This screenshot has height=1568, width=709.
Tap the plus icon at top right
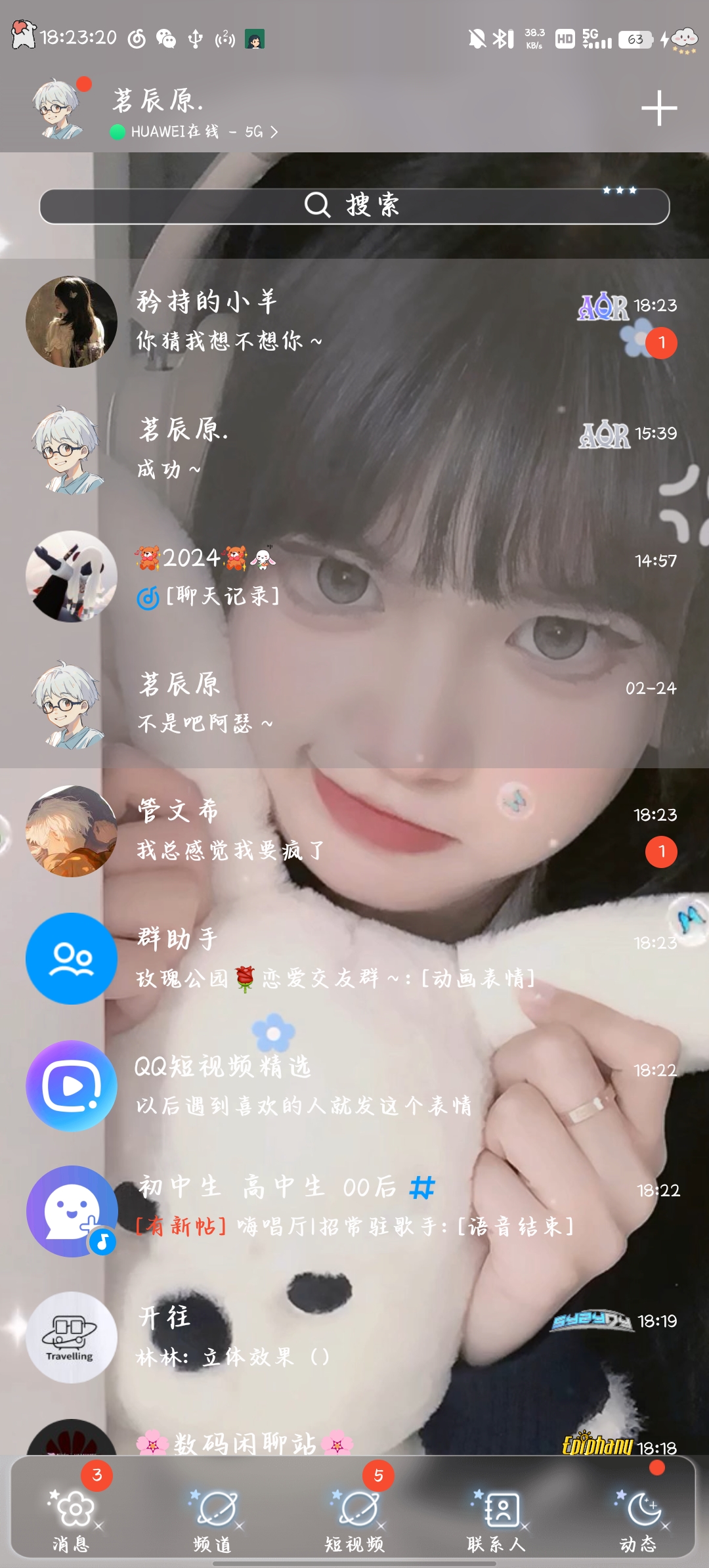(x=658, y=108)
